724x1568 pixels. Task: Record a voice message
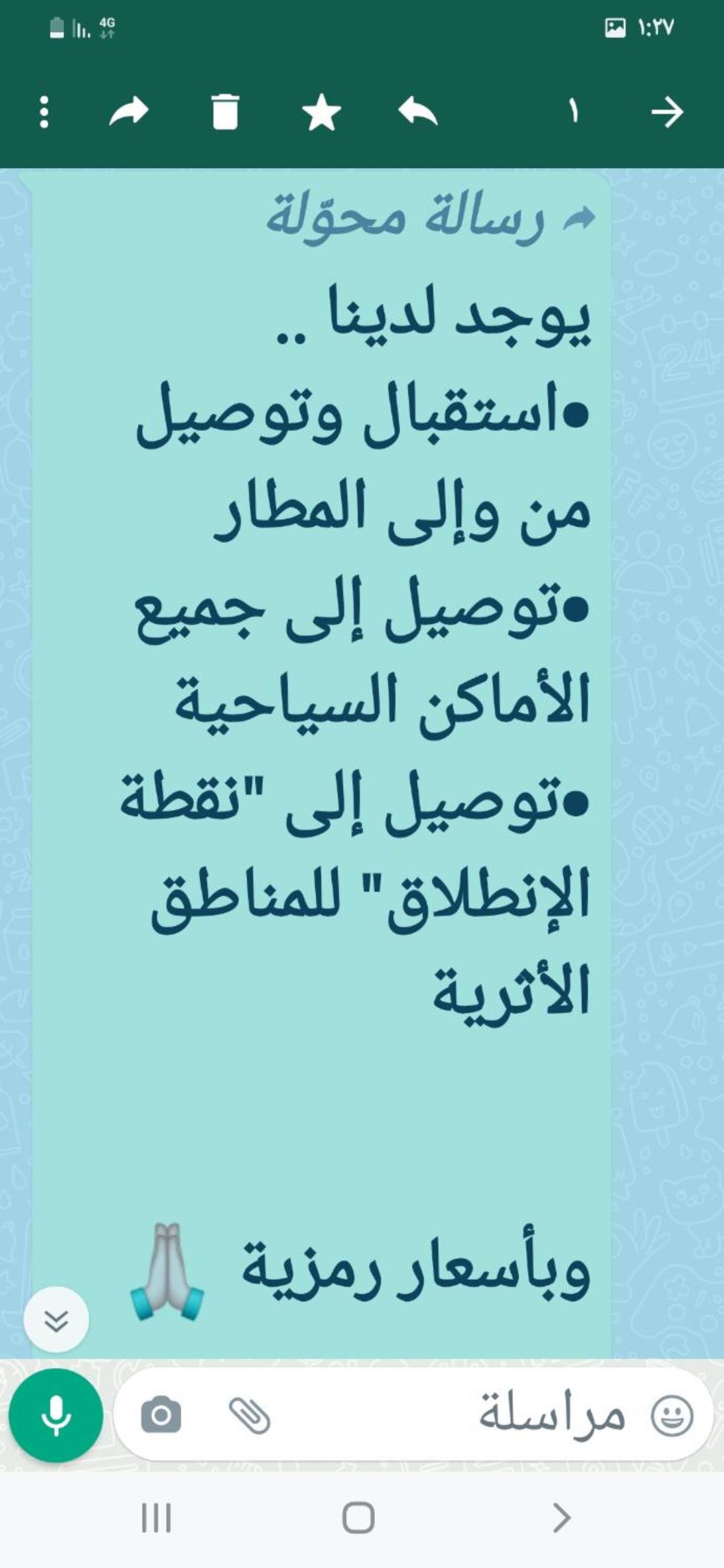pyautogui.click(x=56, y=1415)
